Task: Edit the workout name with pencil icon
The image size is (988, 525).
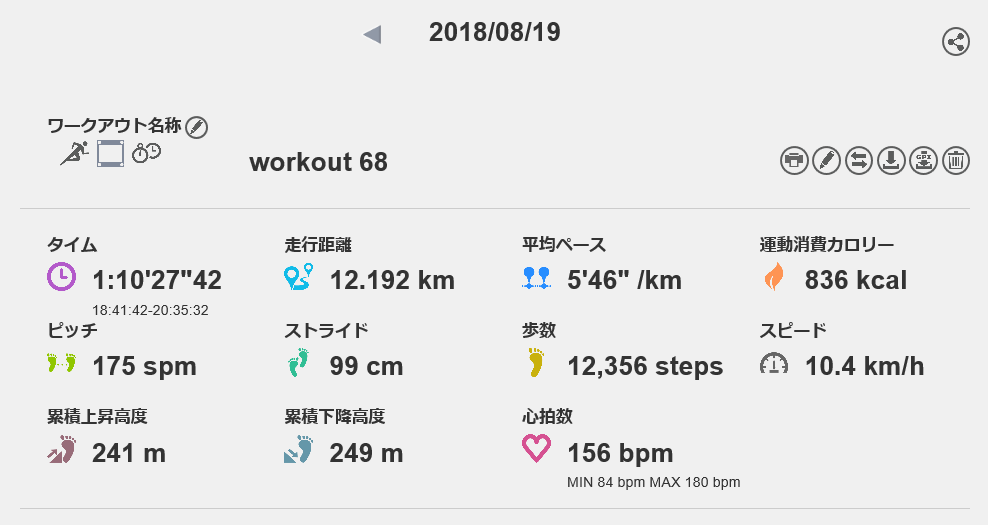Action: click(x=197, y=127)
